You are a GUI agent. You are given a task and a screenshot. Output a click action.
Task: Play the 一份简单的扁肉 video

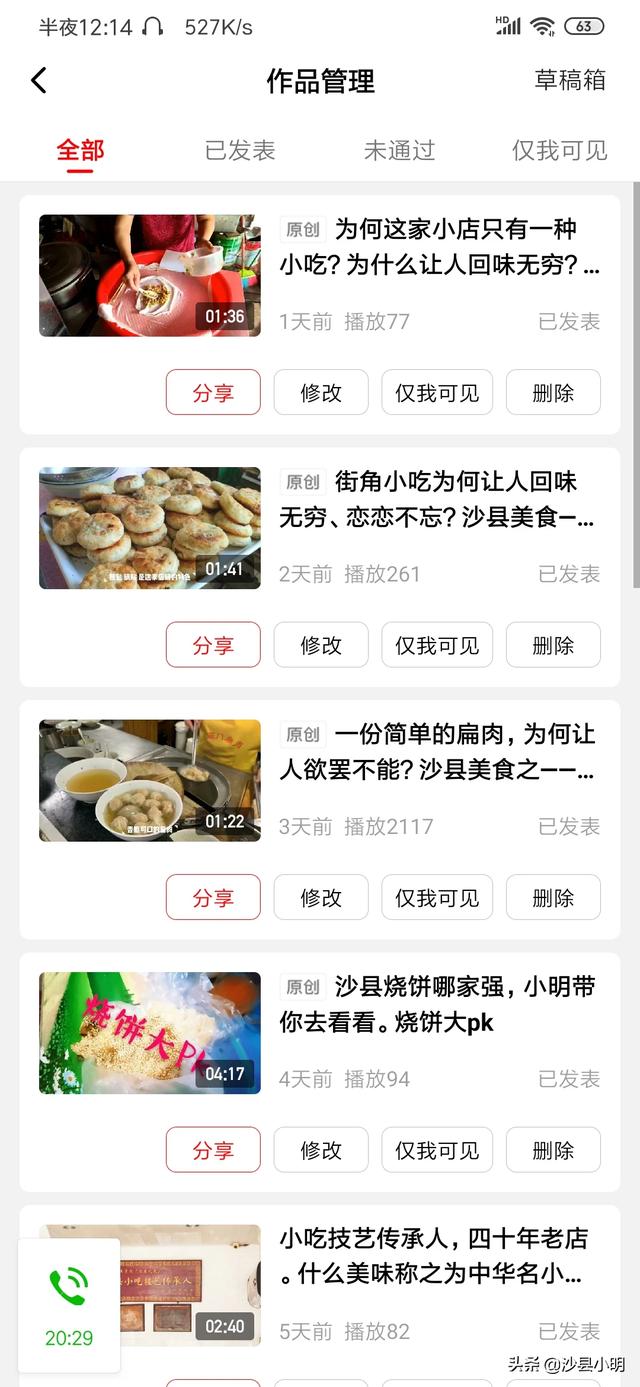pyautogui.click(x=150, y=780)
